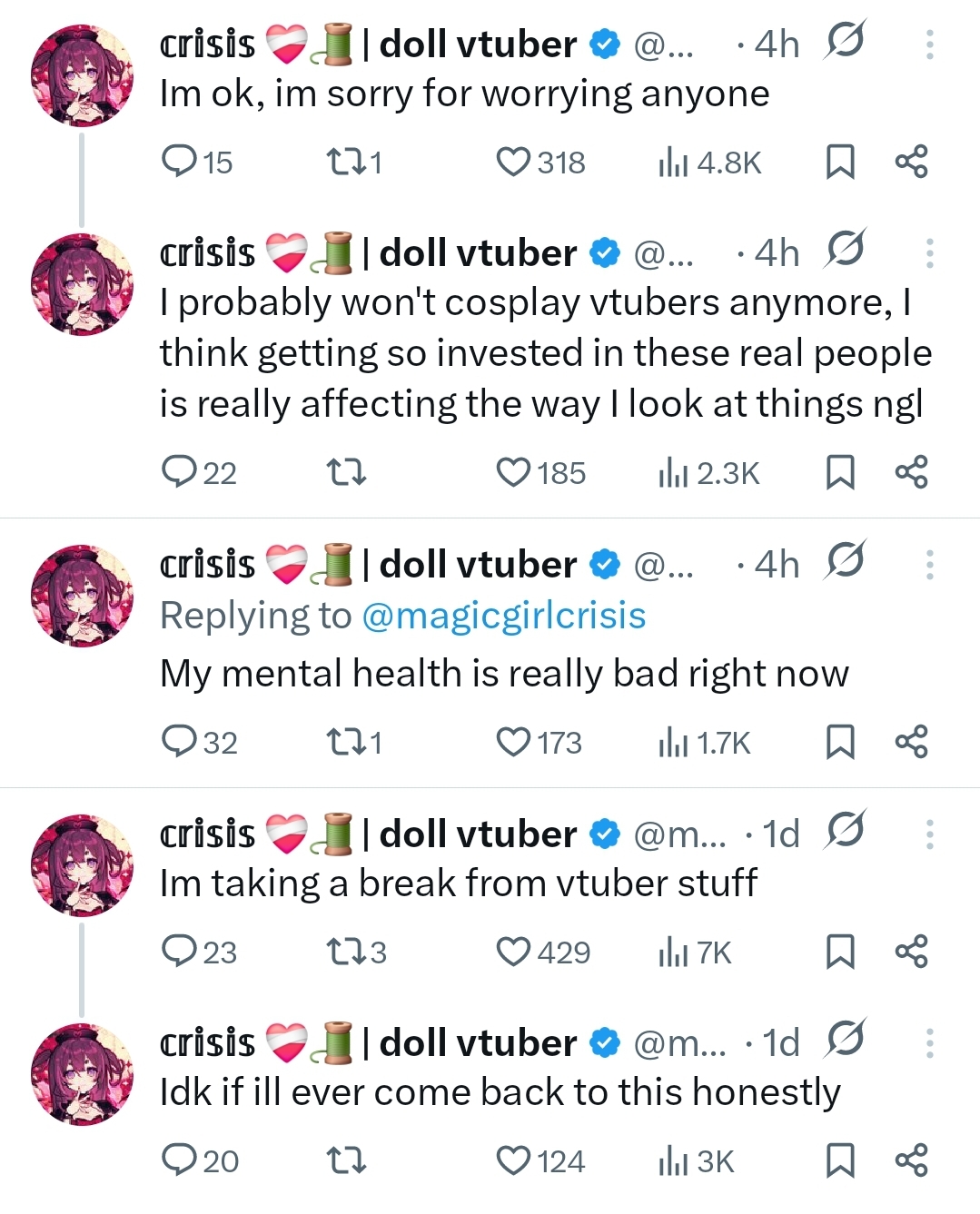Like the 'mental health is really bad' tweet
Screen dimensions: 980x1214
[x=513, y=743]
